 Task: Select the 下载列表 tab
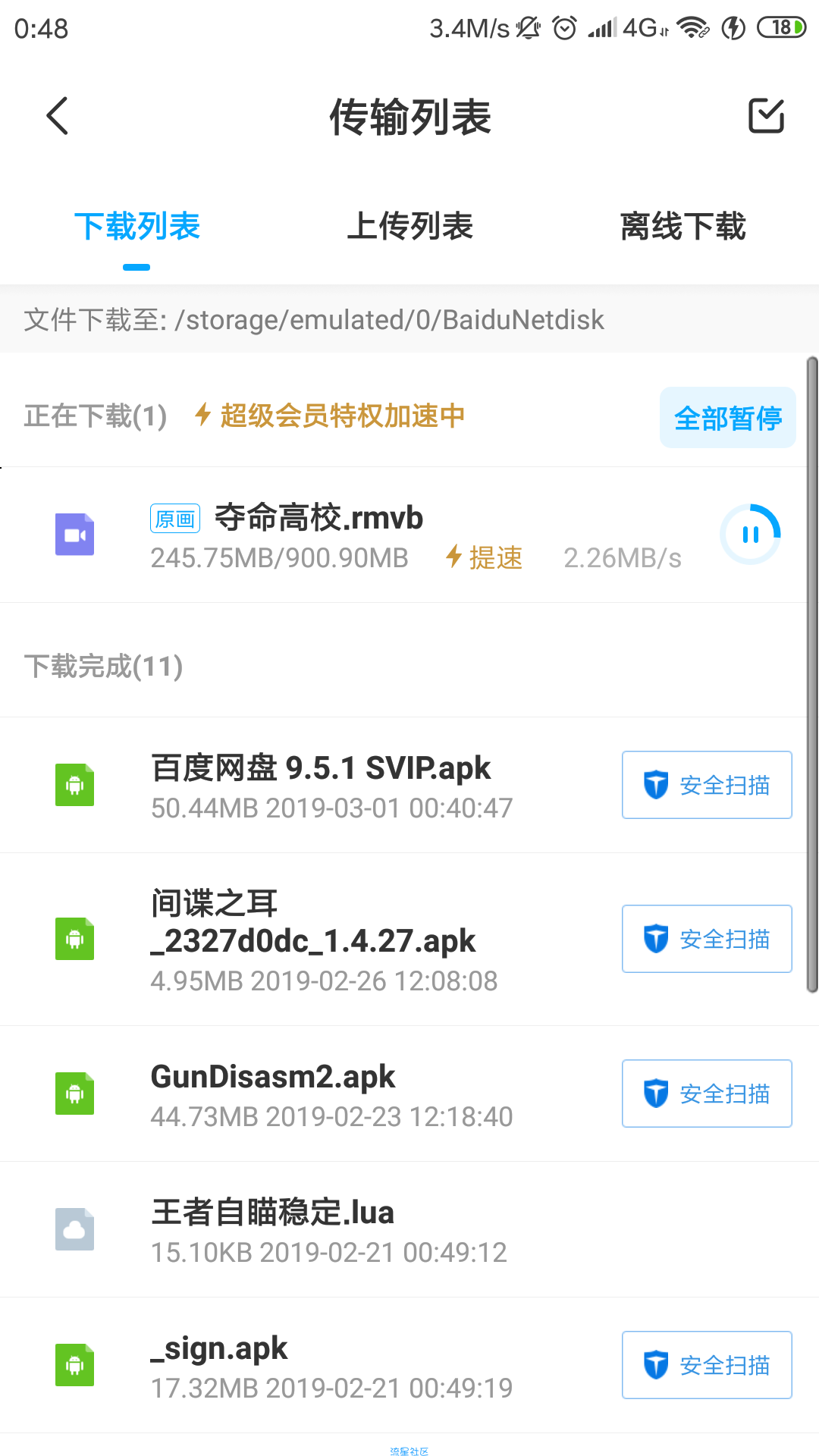pyautogui.click(x=136, y=226)
